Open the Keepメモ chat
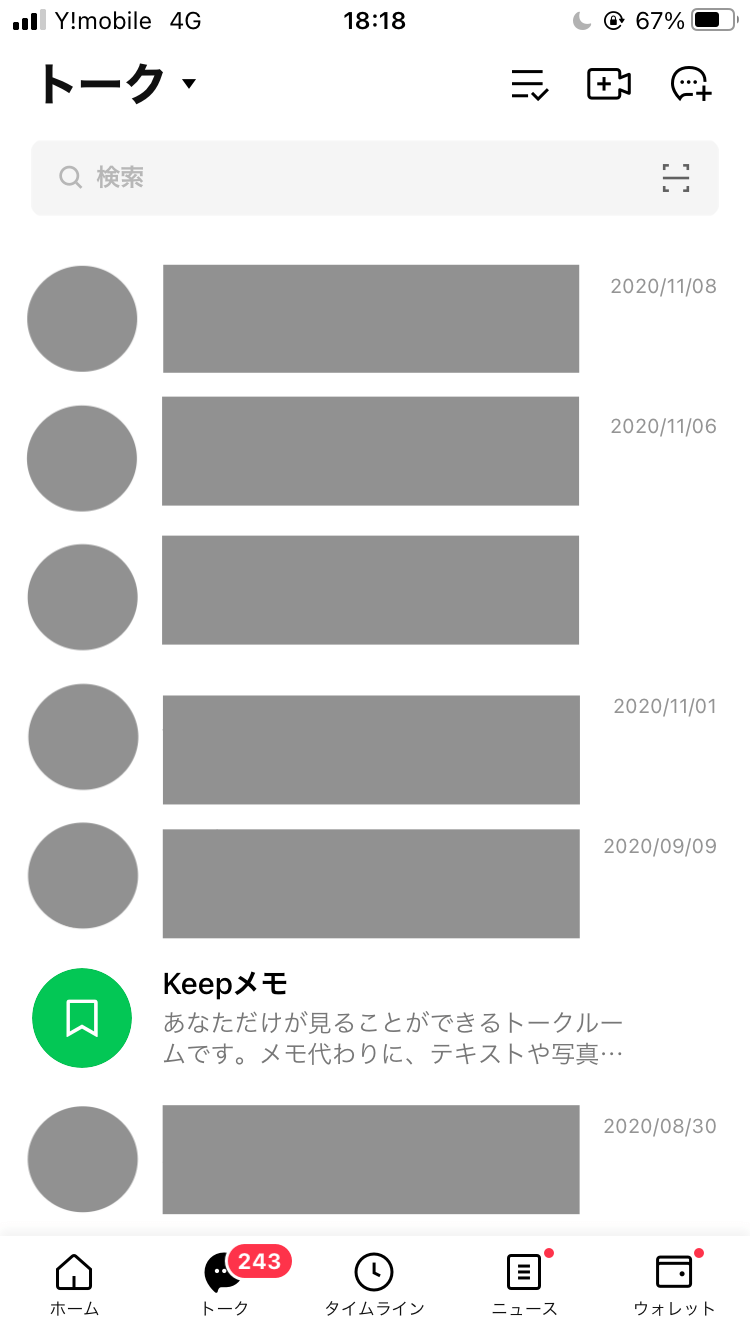 pyautogui.click(x=375, y=1018)
